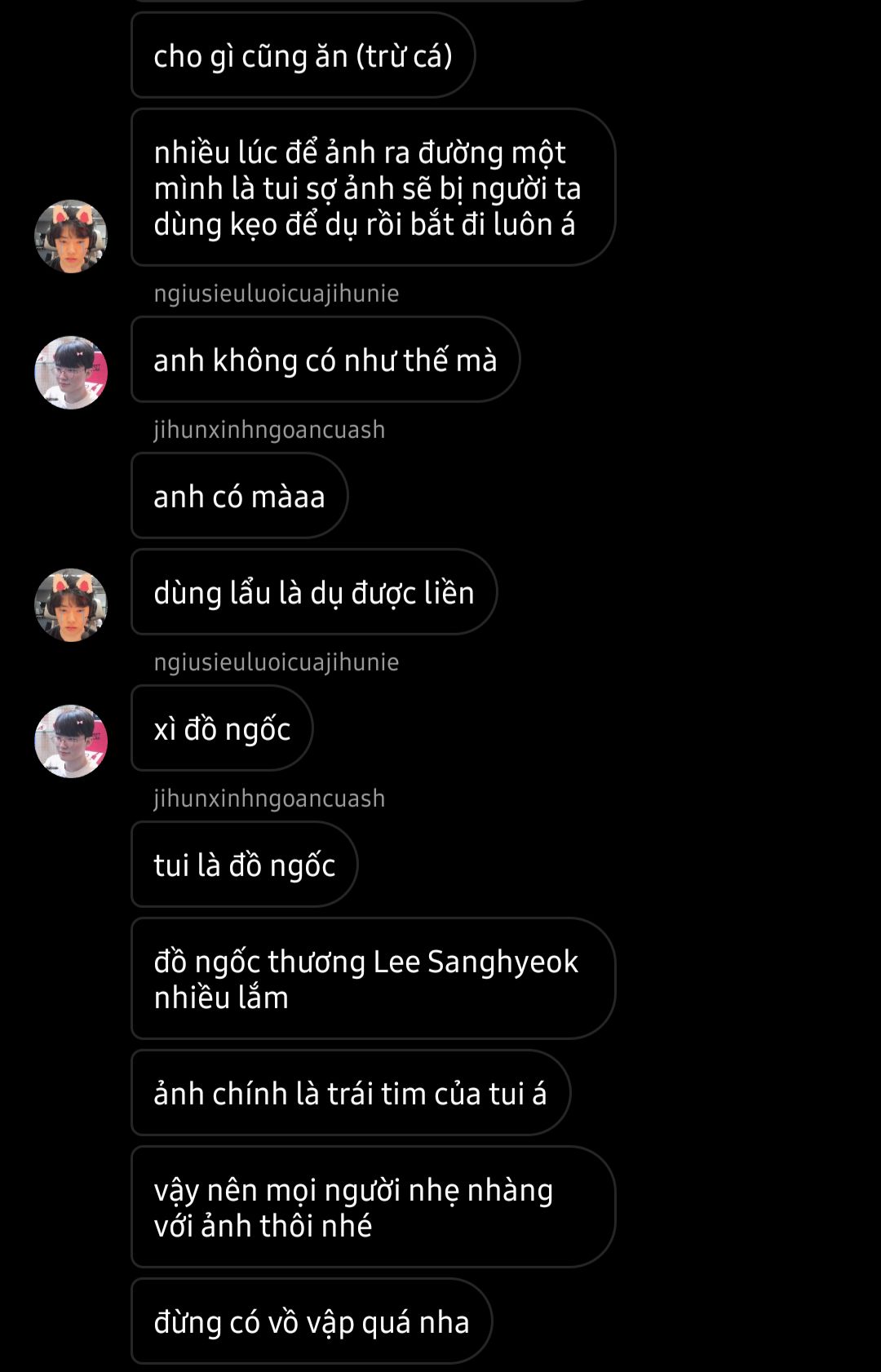The image size is (881, 1372).
Task: Open avatar beside "dùng kẹo để dụ" message
Action: pos(71,237)
